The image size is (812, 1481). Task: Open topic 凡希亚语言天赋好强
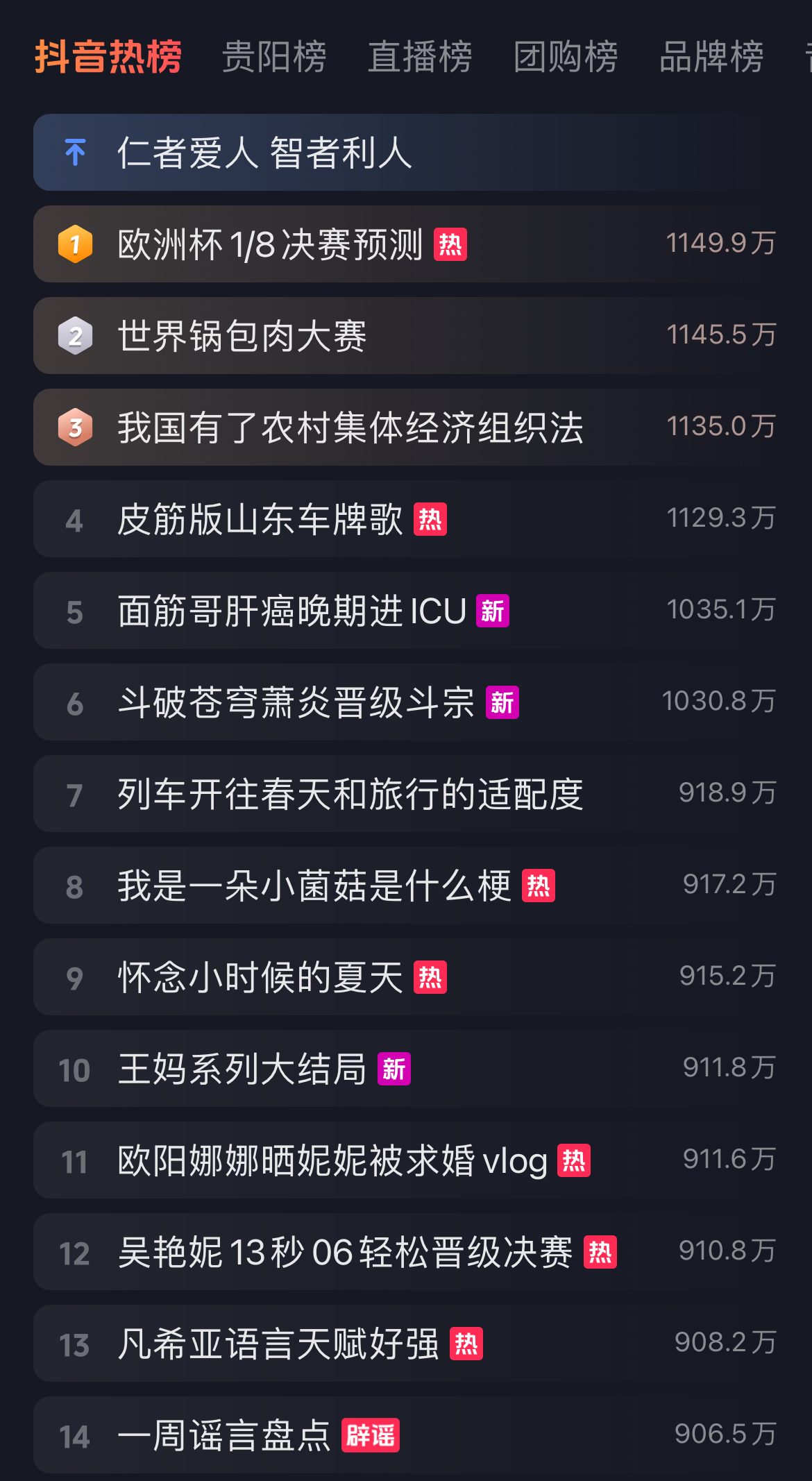pyautogui.click(x=278, y=1344)
